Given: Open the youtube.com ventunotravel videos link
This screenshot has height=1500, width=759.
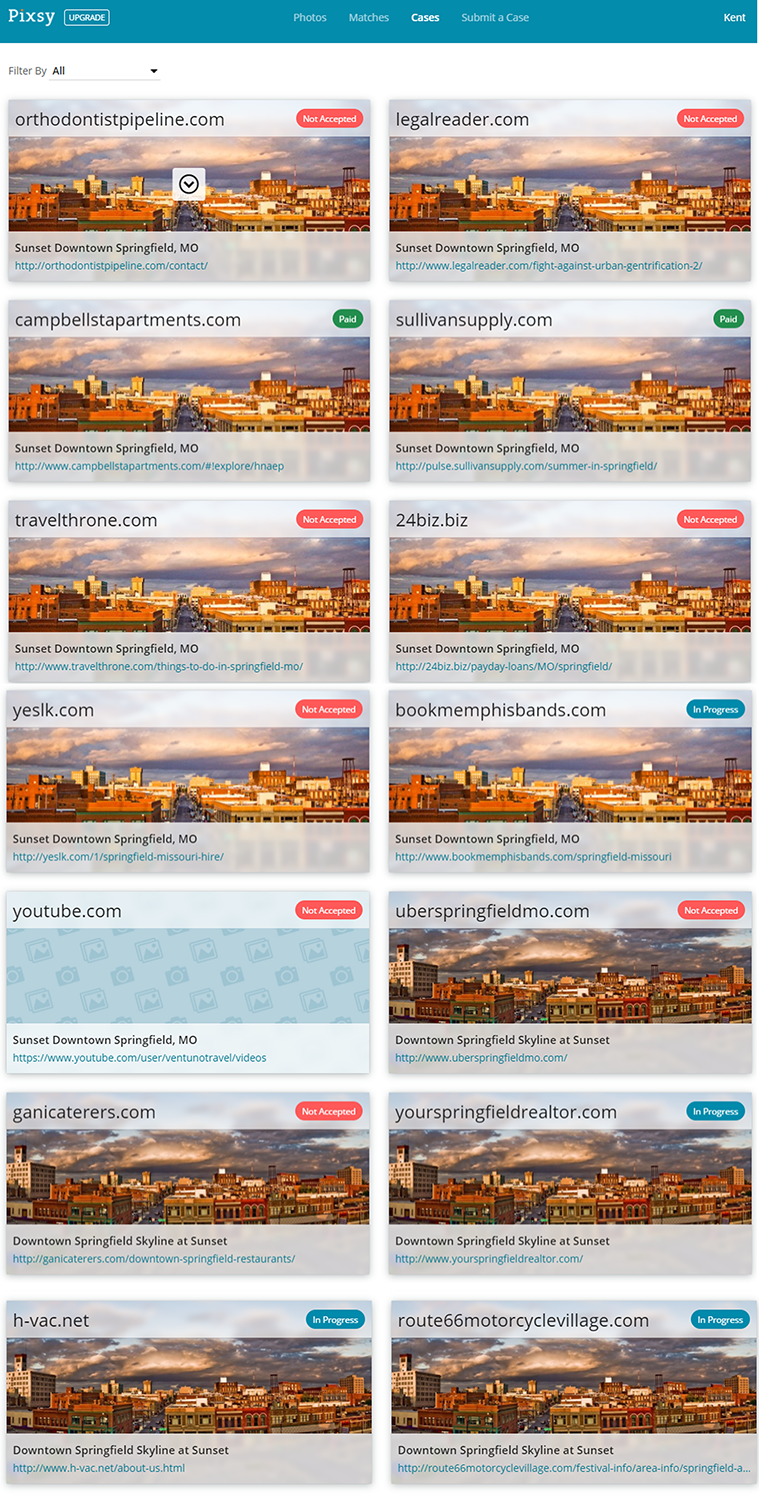Looking at the screenshot, I should pos(139,1057).
